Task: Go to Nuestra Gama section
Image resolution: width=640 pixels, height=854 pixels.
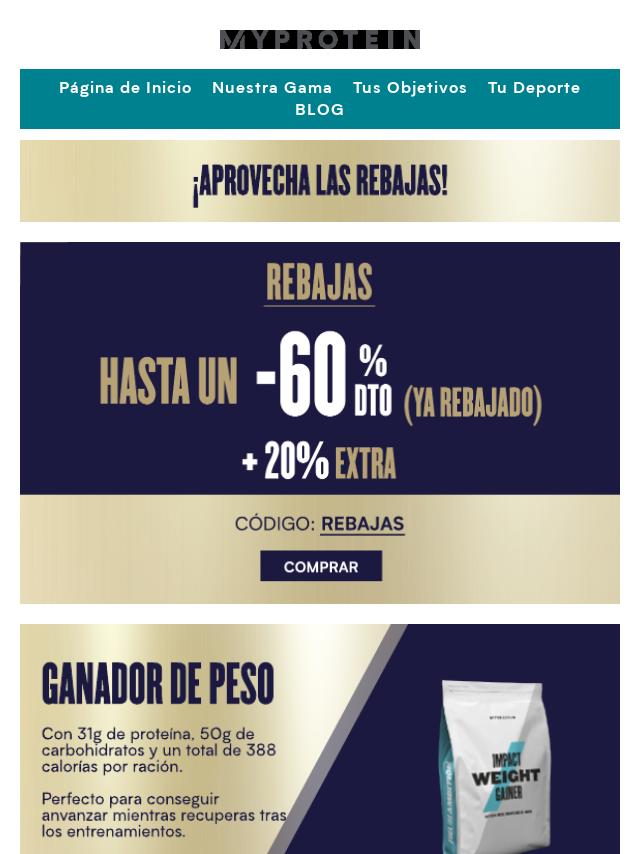Action: point(272,88)
